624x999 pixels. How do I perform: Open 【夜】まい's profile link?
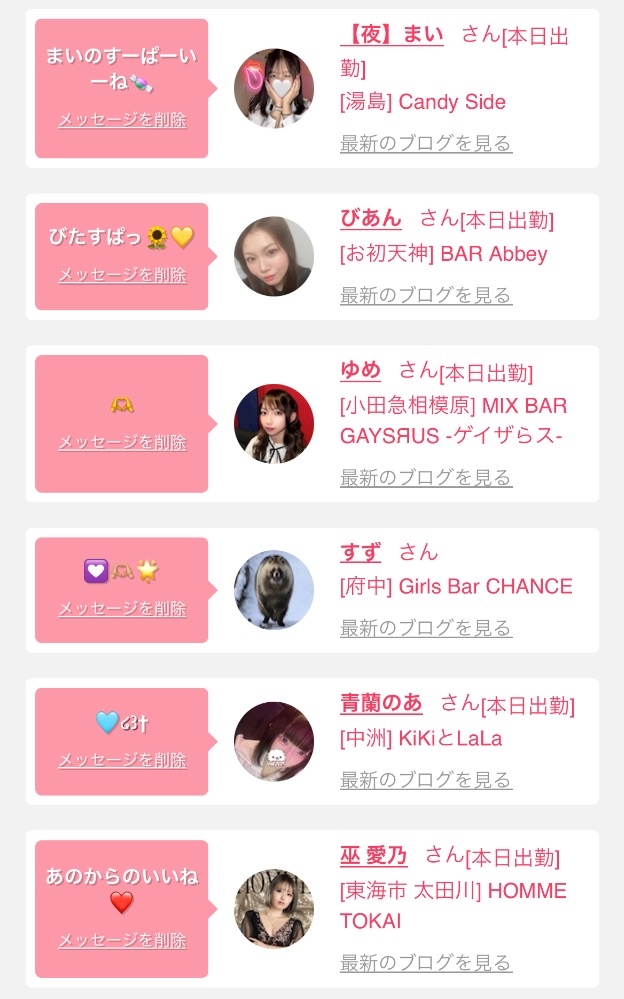coord(391,34)
